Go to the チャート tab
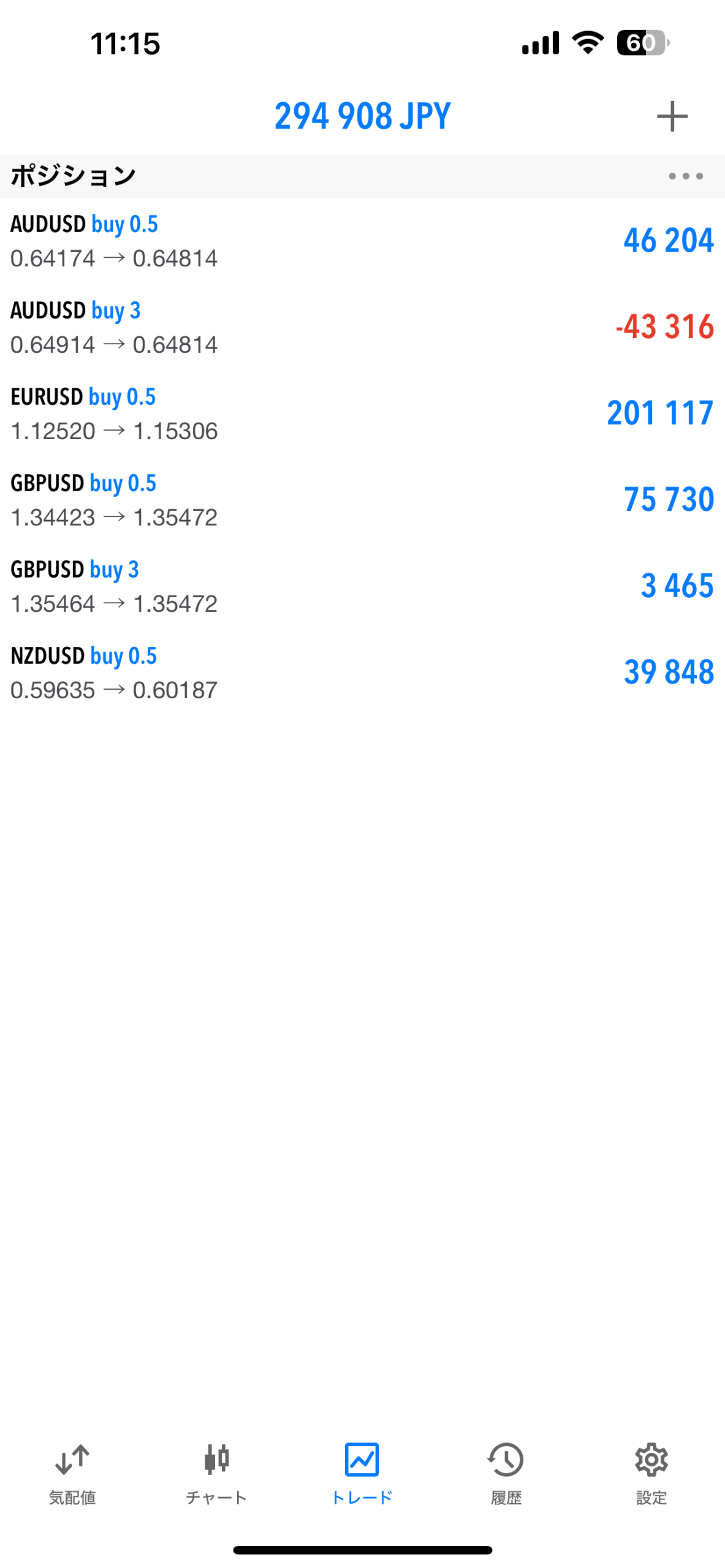 216,1471
